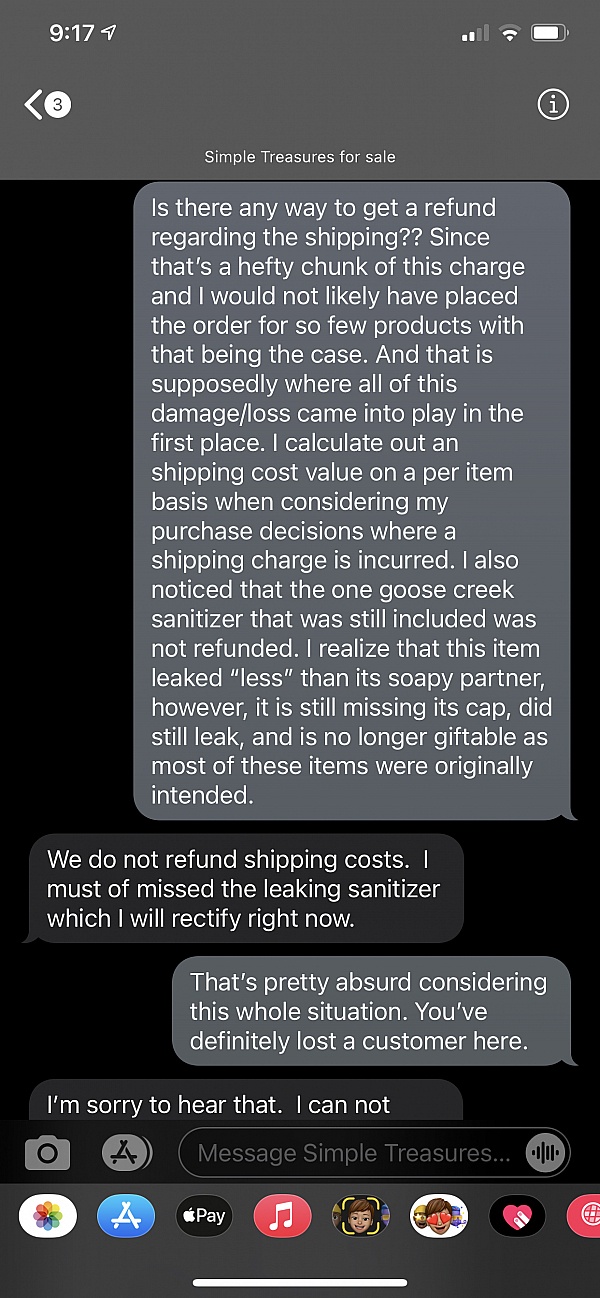This screenshot has width=600, height=1298.
Task: Go back to the messages list
Action: tap(45, 104)
